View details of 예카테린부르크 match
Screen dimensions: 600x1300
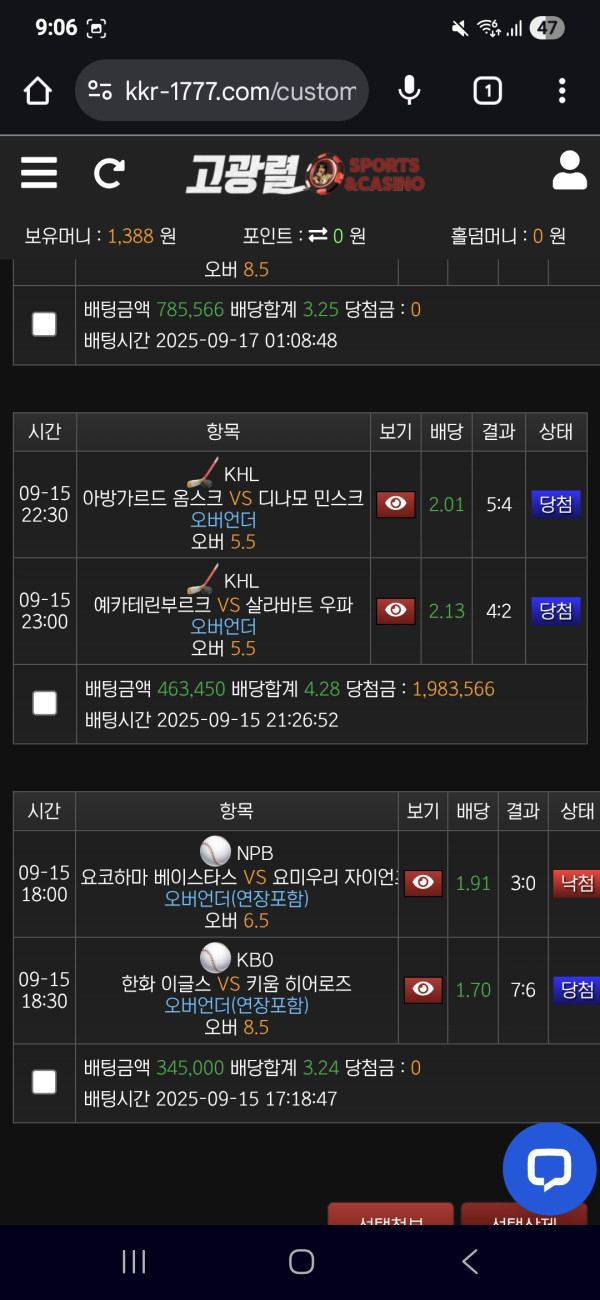coord(395,610)
